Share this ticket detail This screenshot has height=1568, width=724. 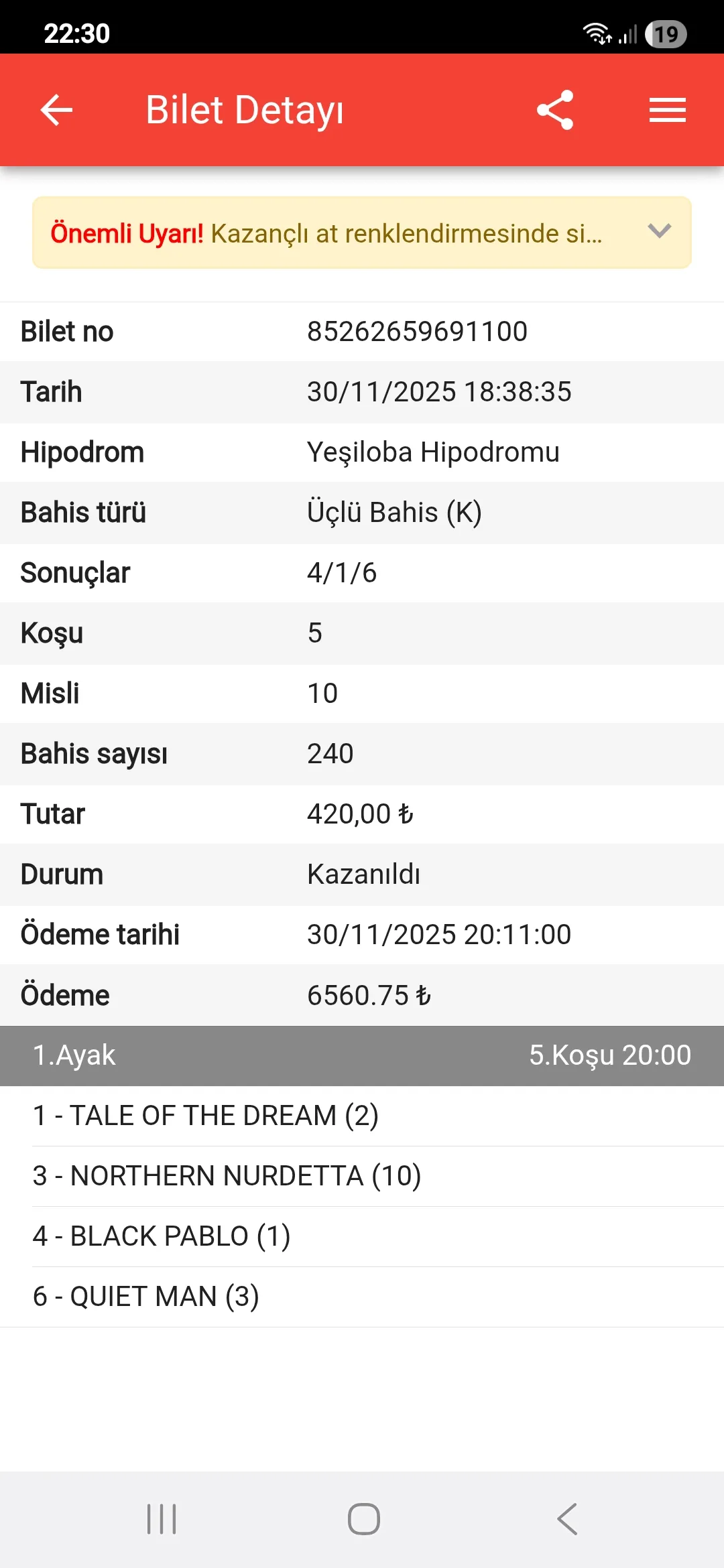click(555, 110)
